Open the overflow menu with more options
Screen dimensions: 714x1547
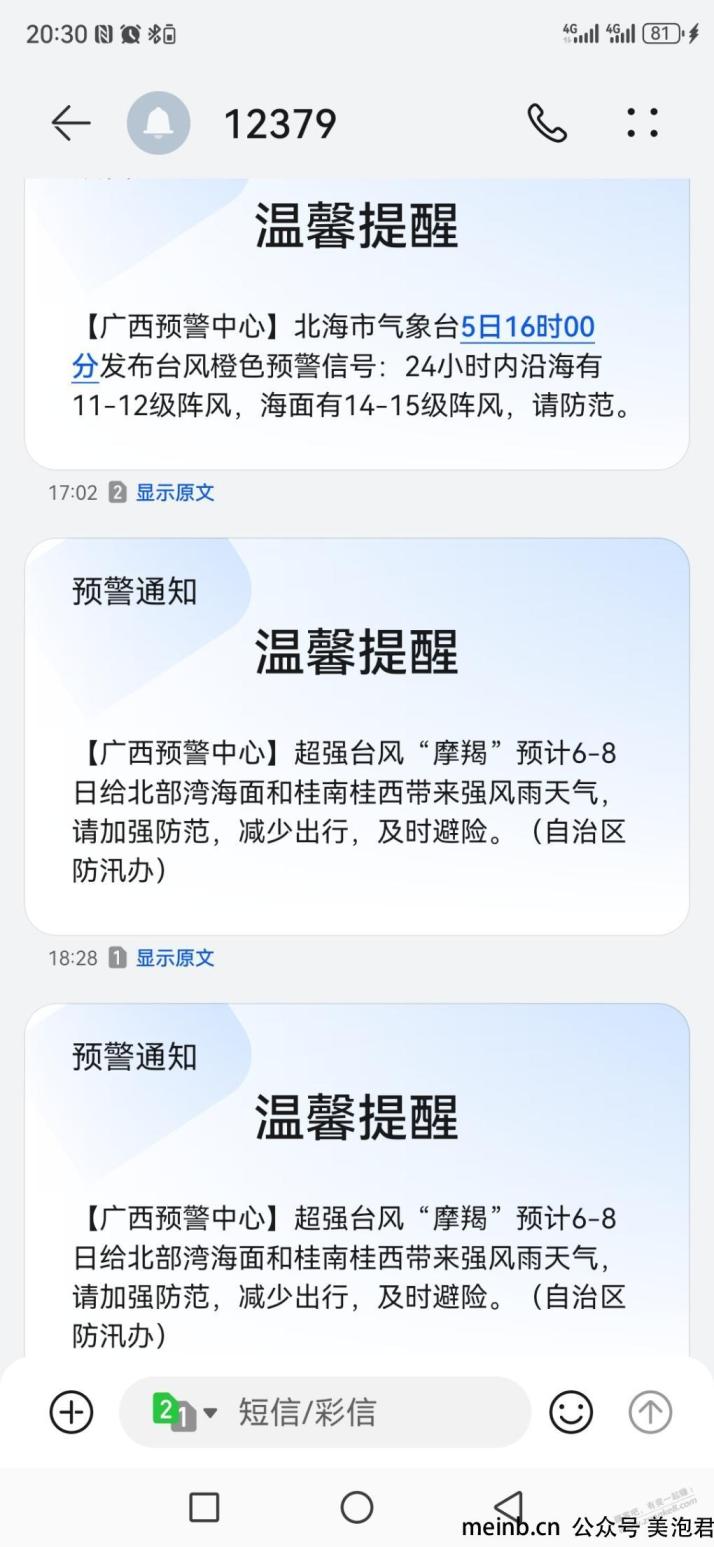coord(642,123)
